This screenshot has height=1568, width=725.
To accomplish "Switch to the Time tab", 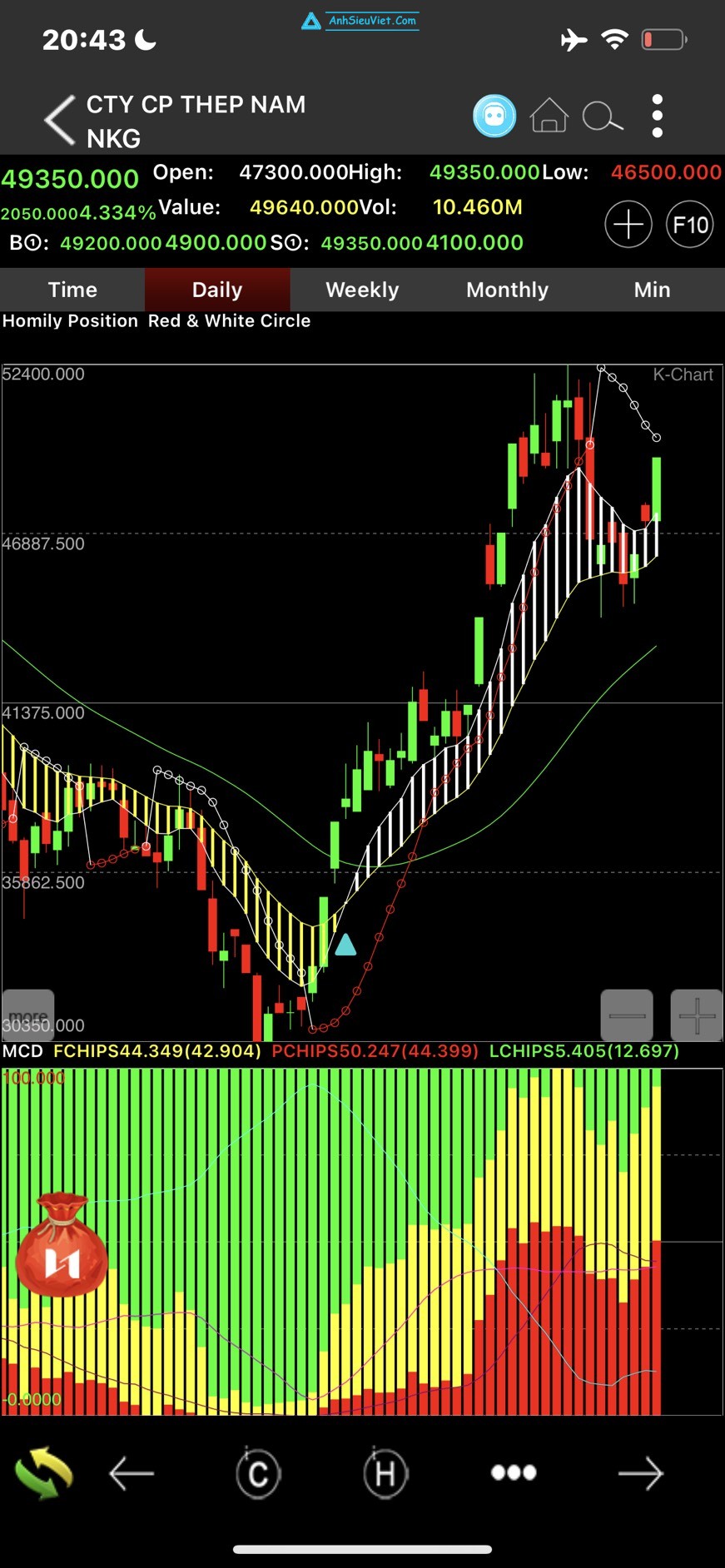I will pyautogui.click(x=72, y=290).
